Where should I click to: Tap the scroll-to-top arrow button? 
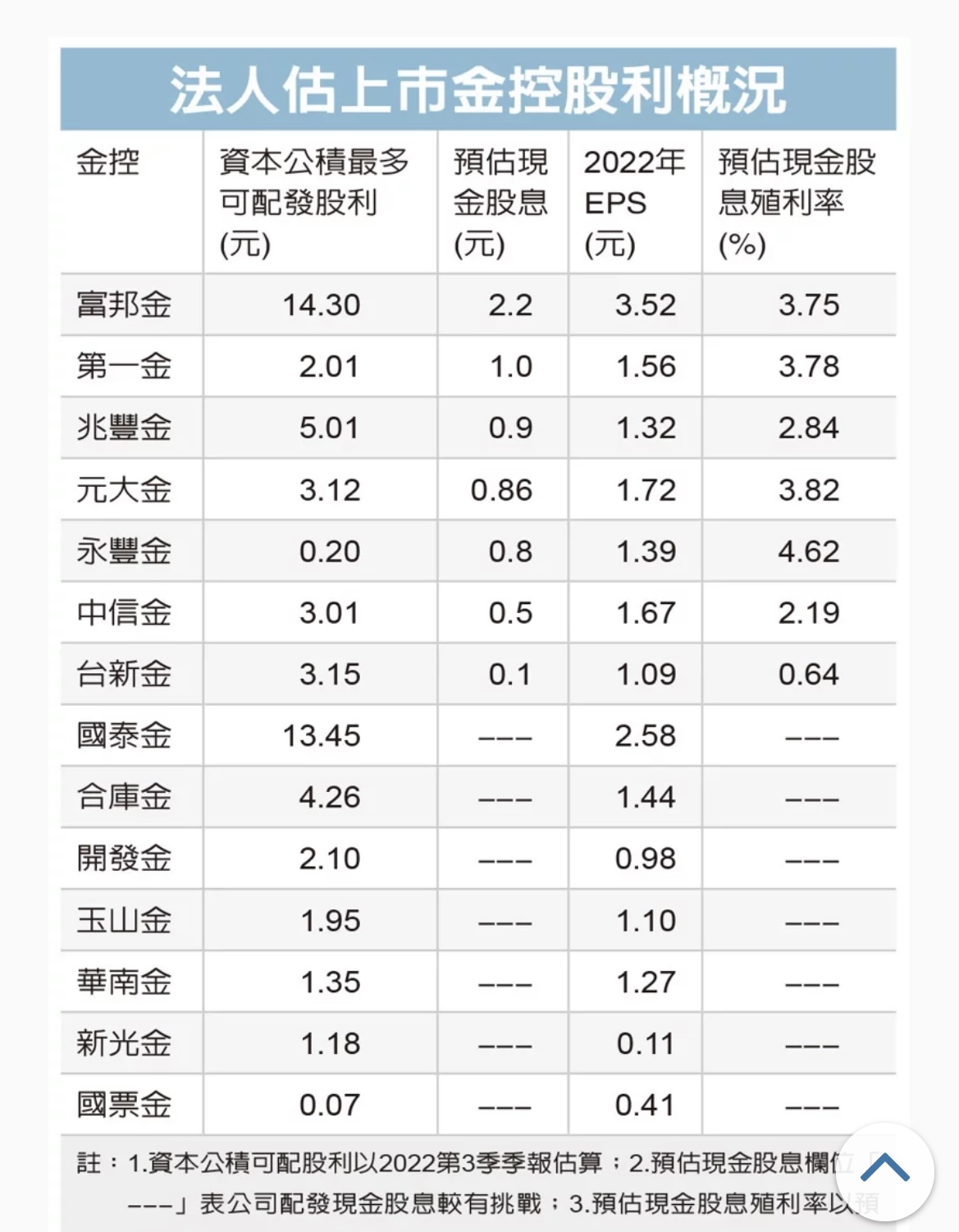(x=884, y=1171)
